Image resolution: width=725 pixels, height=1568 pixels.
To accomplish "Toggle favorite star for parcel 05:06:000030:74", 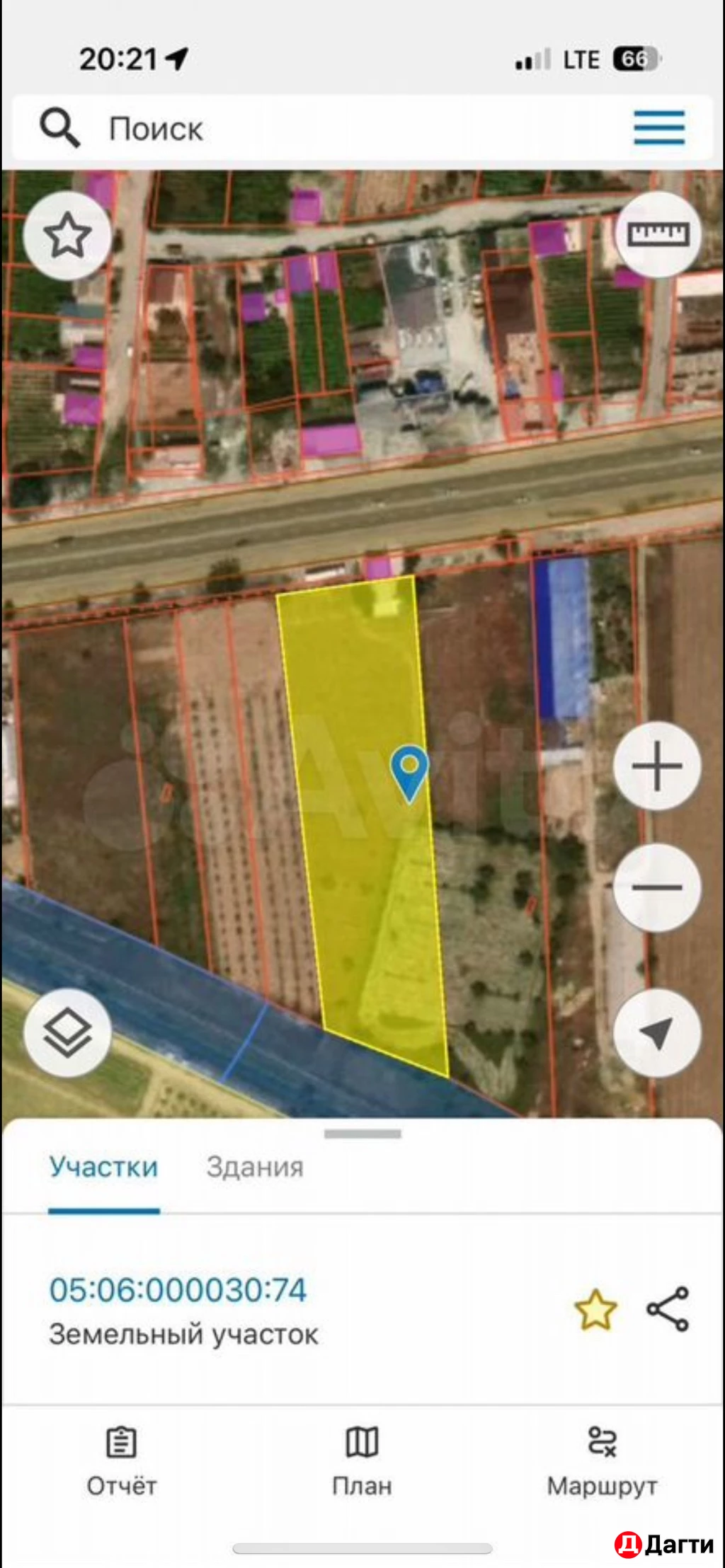I will pos(595,1310).
